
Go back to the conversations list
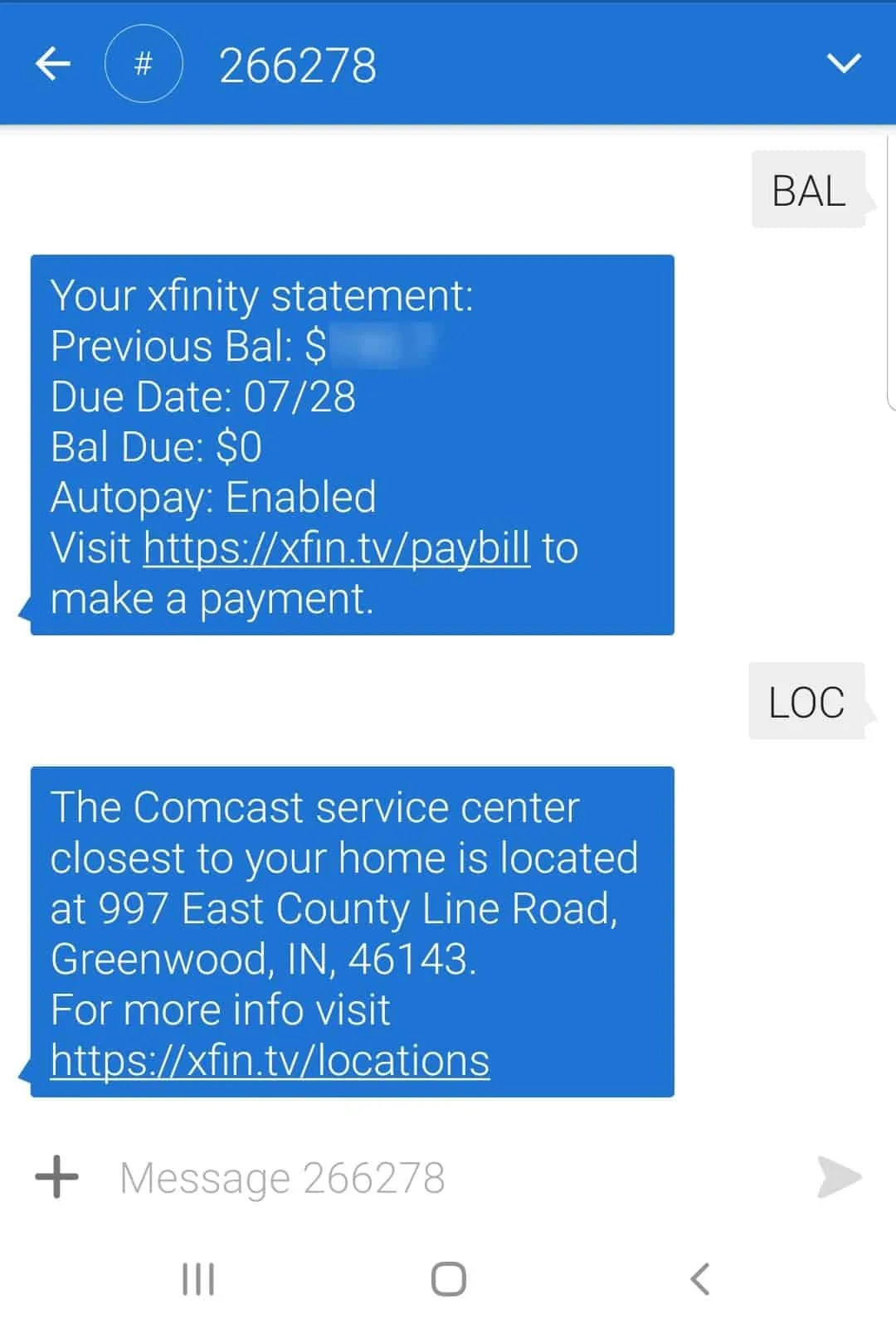pos(53,64)
